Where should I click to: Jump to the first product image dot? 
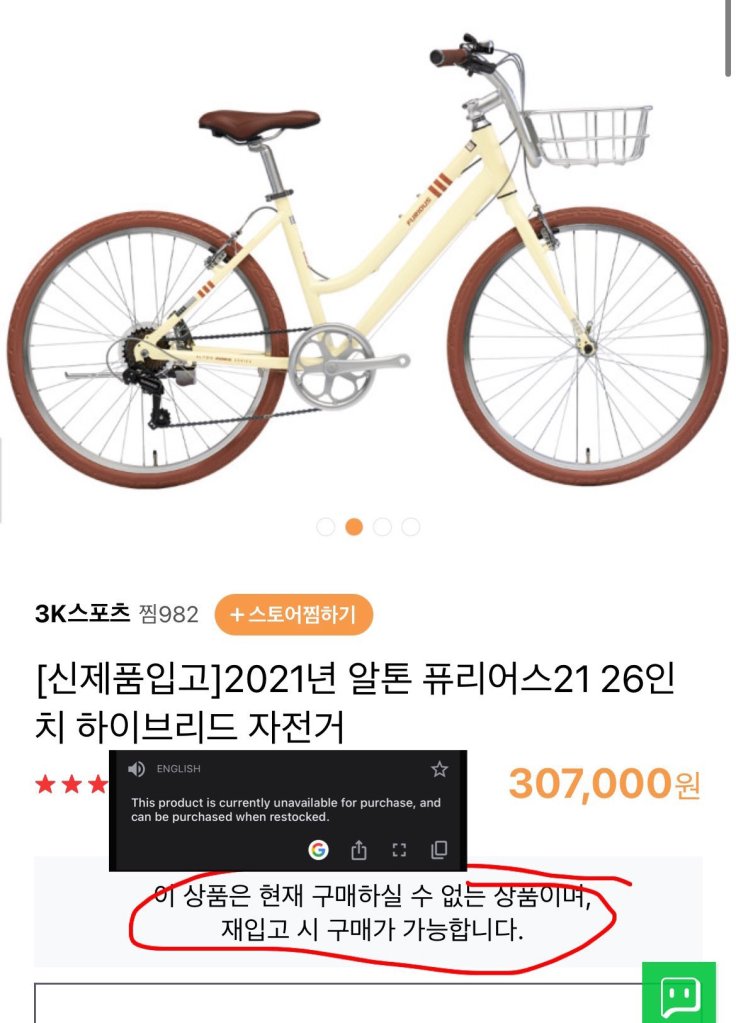pos(326,527)
